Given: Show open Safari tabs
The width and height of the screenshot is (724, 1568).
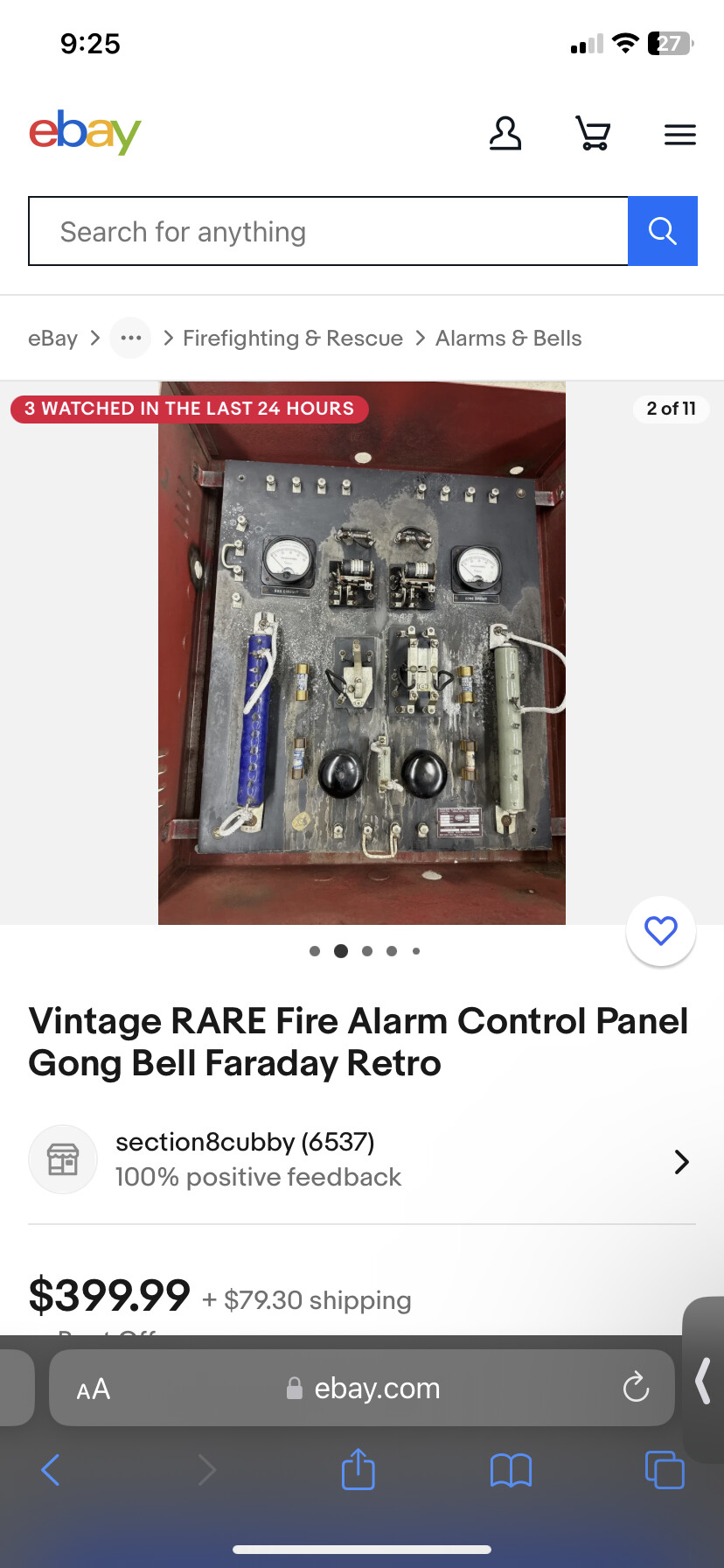Looking at the screenshot, I should (664, 1470).
